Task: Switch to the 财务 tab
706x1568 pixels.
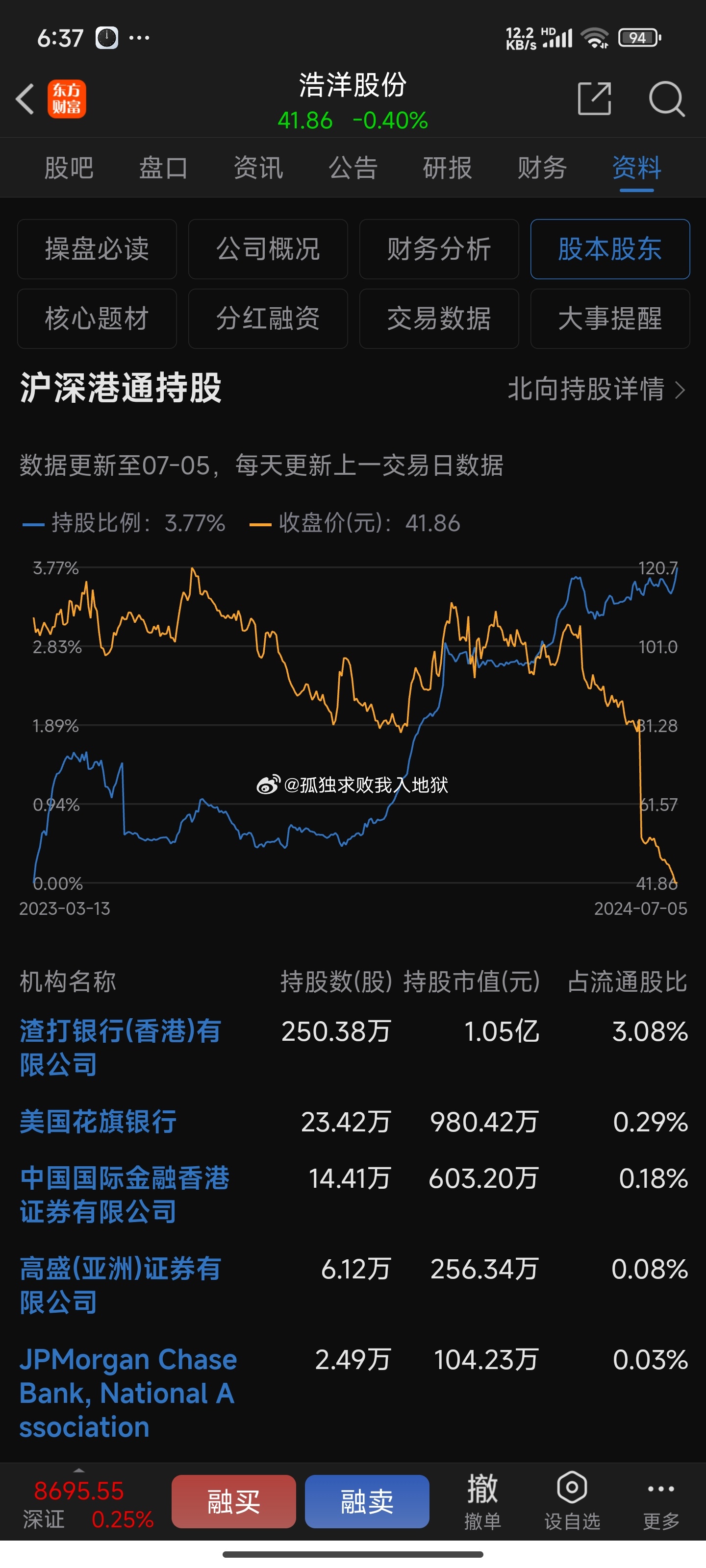Action: point(542,168)
